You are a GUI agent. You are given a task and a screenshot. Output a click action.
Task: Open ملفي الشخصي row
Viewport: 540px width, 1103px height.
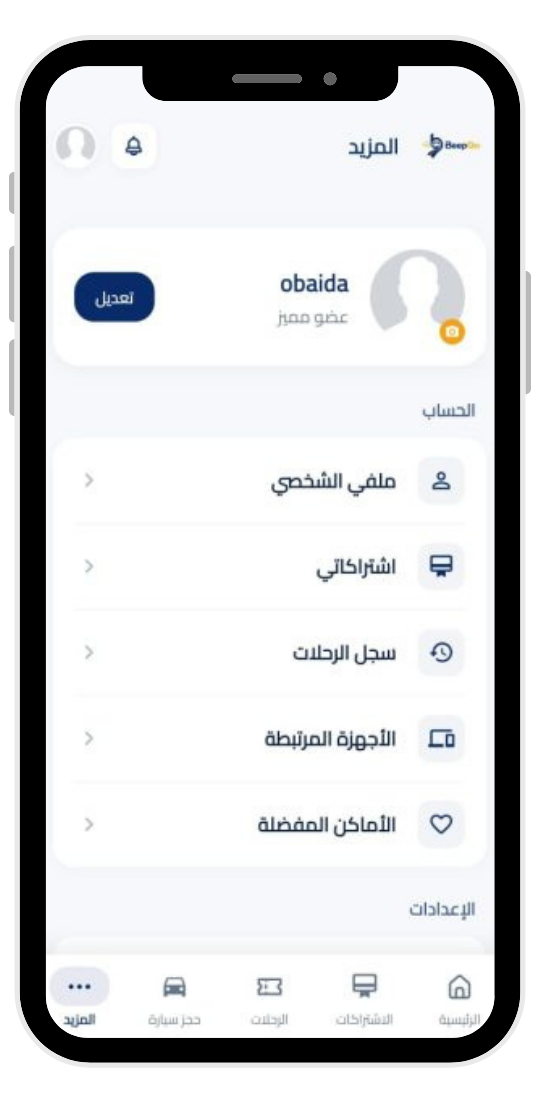[269, 481]
